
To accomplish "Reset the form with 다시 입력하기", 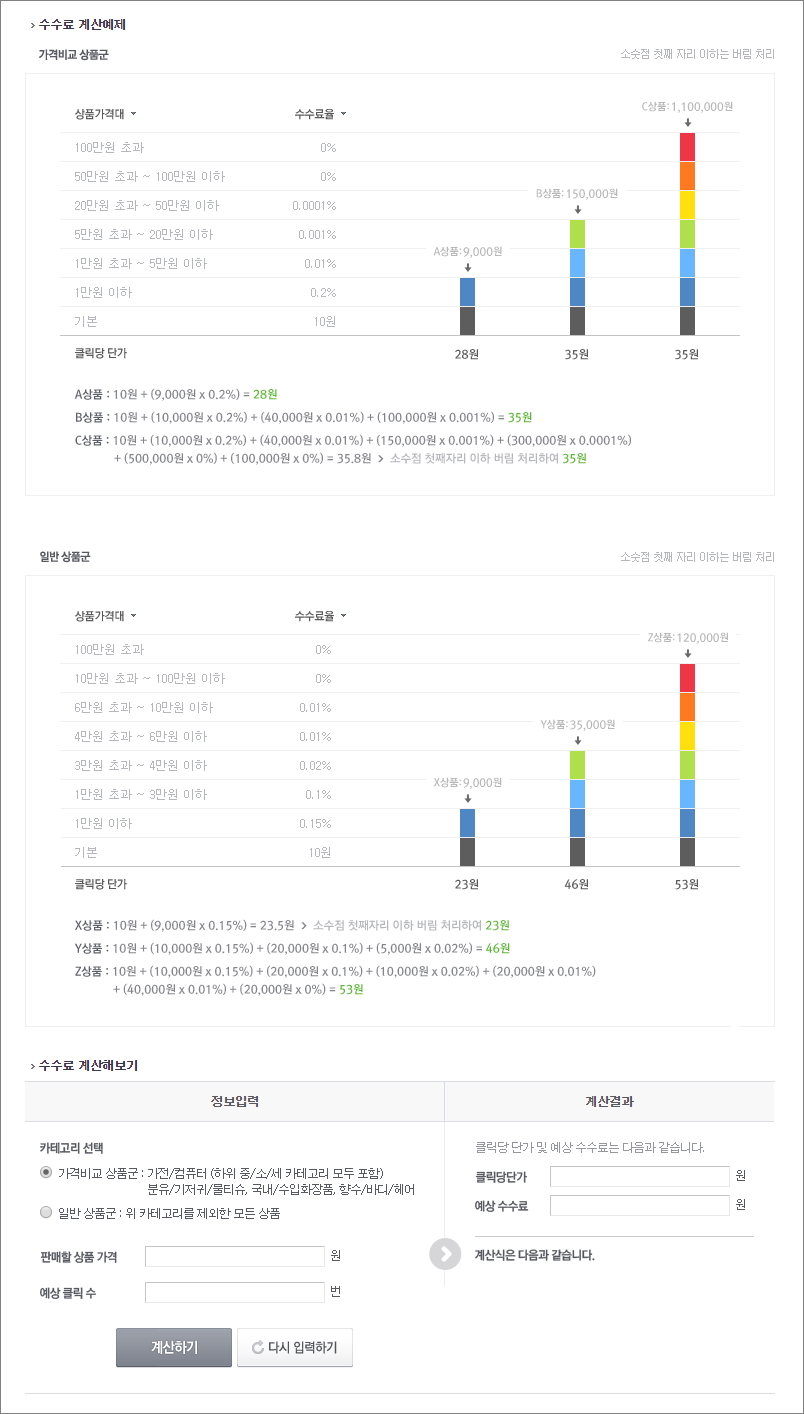I will click(x=295, y=1347).
